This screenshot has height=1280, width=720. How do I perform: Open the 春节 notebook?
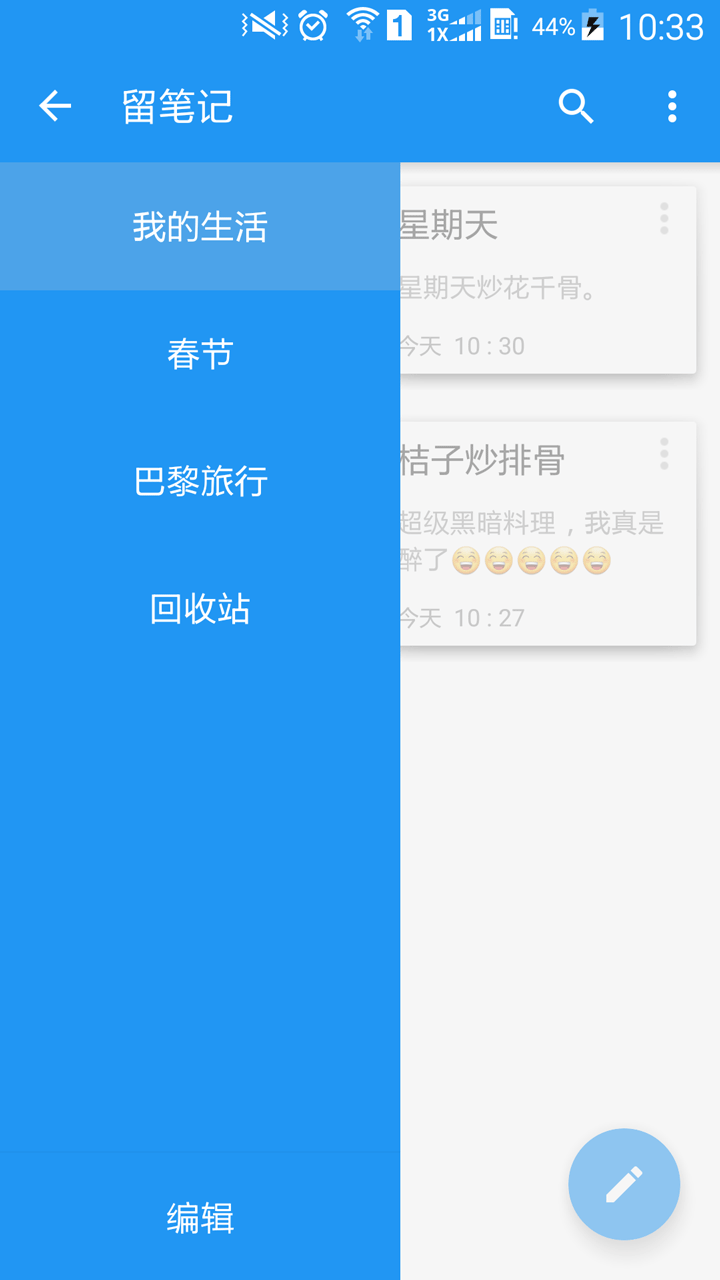pos(200,354)
